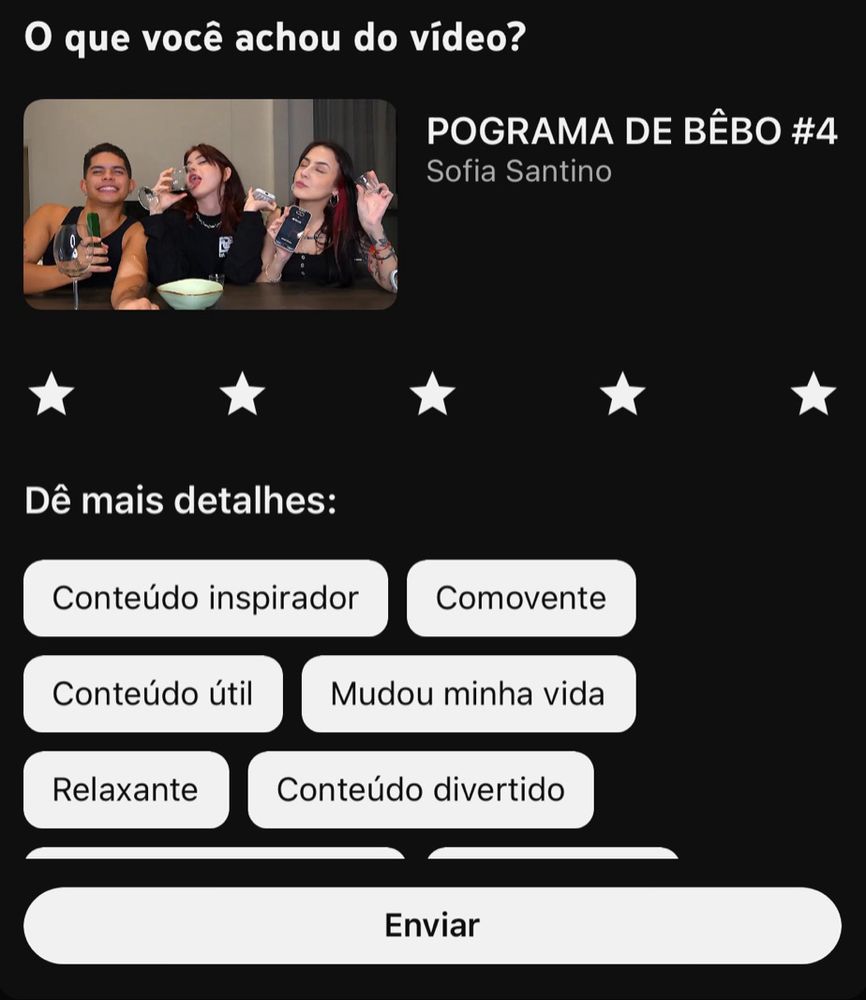Viewport: 866px width, 1000px height.
Task: Rate the video four stars
Action: pyautogui.click(x=622, y=394)
